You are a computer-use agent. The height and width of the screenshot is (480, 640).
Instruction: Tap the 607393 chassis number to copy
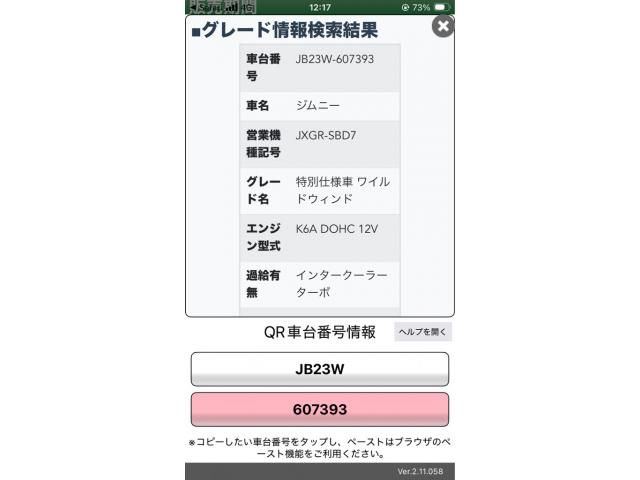tap(320, 410)
